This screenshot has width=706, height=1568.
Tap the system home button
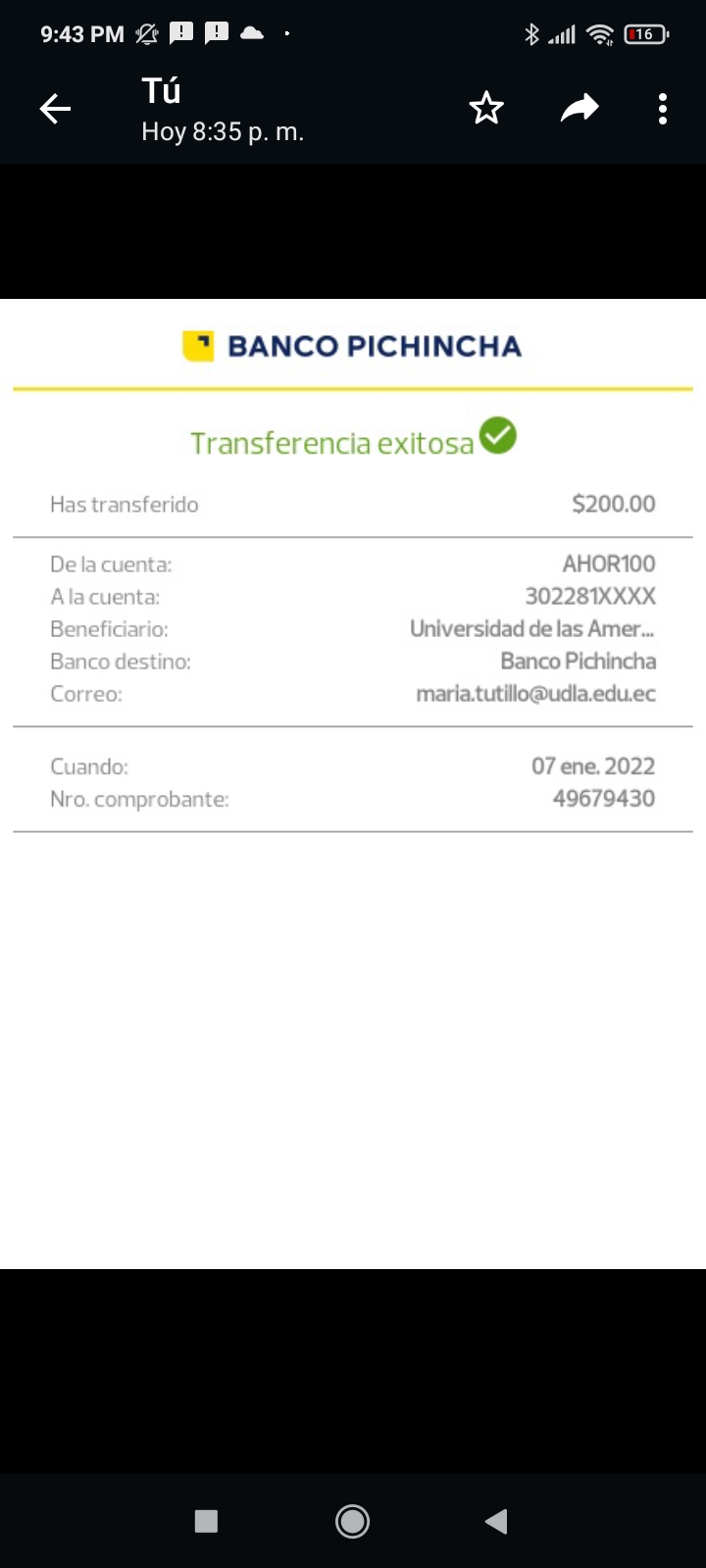point(352,1521)
